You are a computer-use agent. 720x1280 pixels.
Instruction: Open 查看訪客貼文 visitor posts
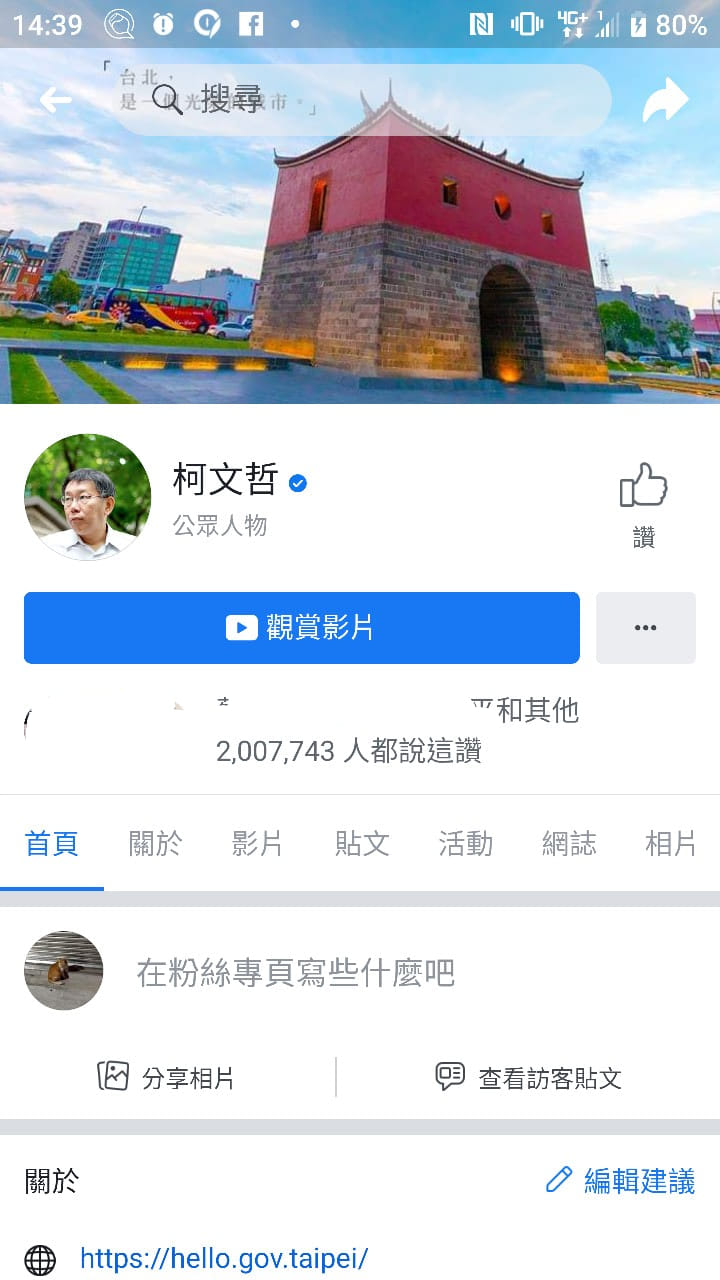[x=528, y=1078]
